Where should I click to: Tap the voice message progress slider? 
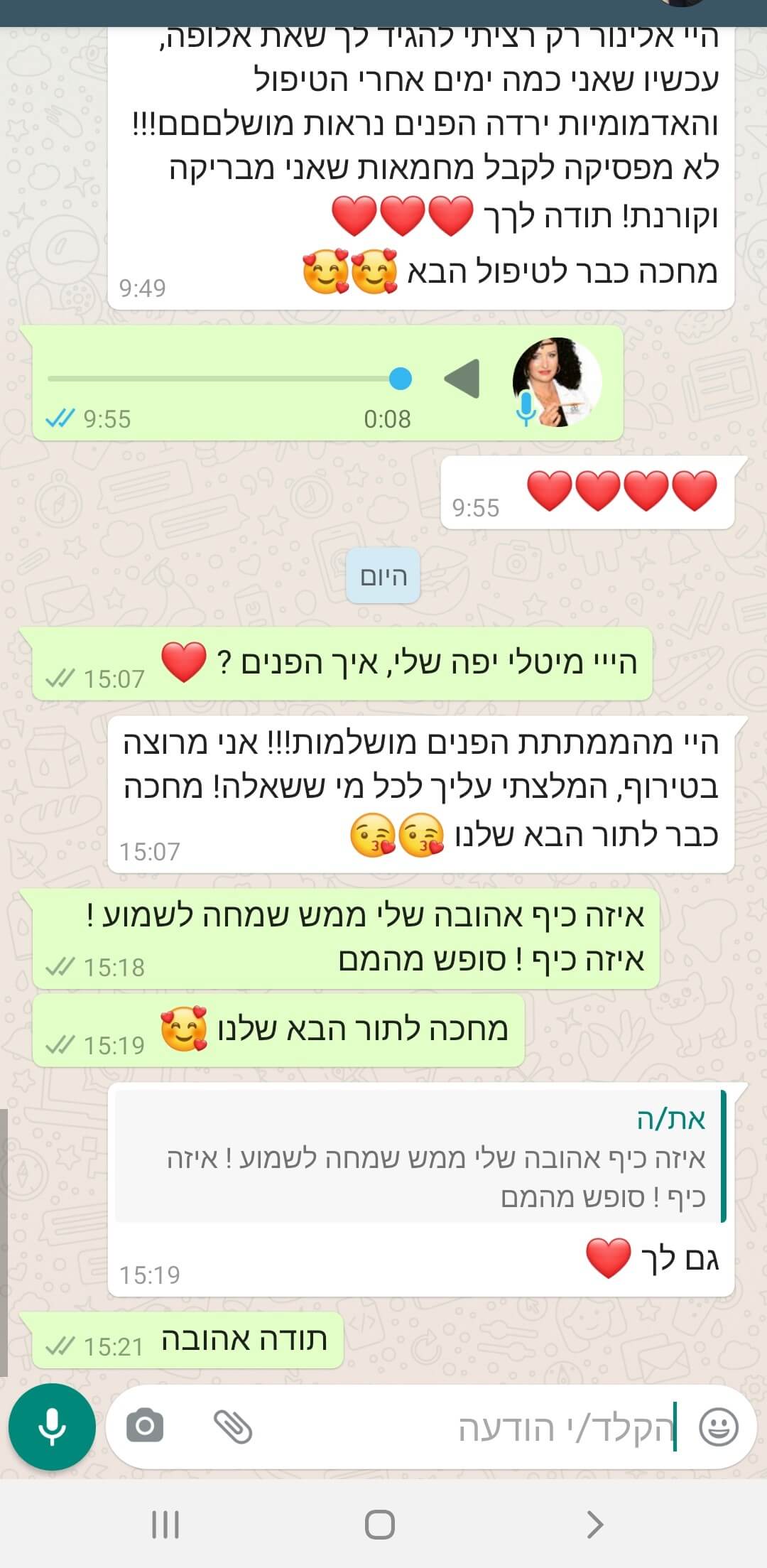pos(227,379)
